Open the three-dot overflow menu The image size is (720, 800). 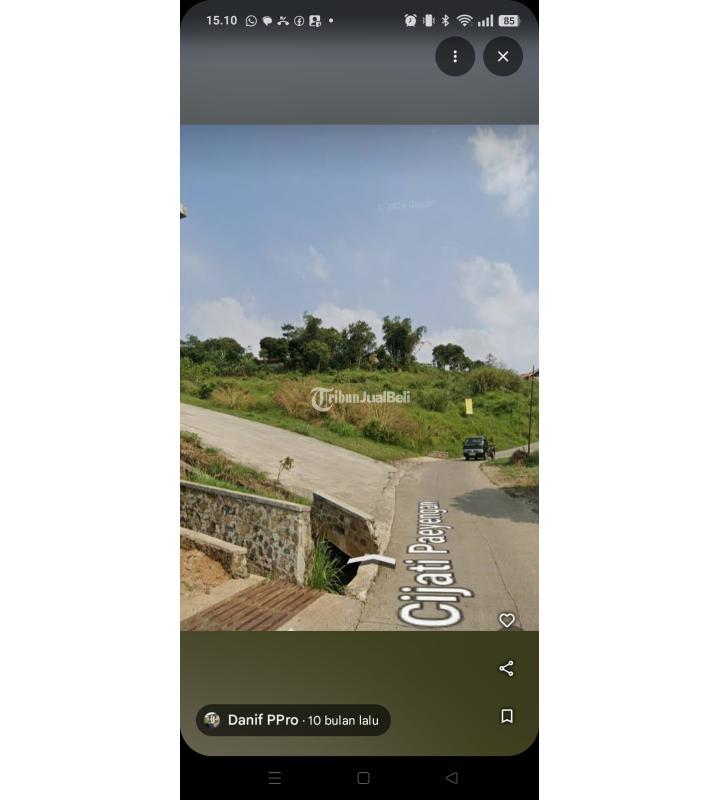coord(455,57)
